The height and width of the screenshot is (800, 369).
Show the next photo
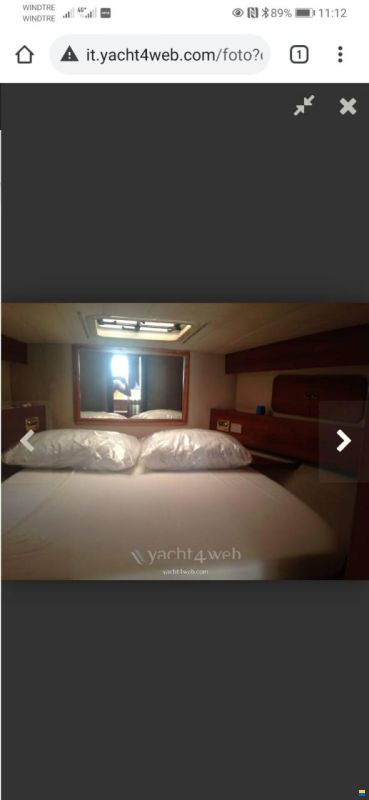pyautogui.click(x=343, y=441)
